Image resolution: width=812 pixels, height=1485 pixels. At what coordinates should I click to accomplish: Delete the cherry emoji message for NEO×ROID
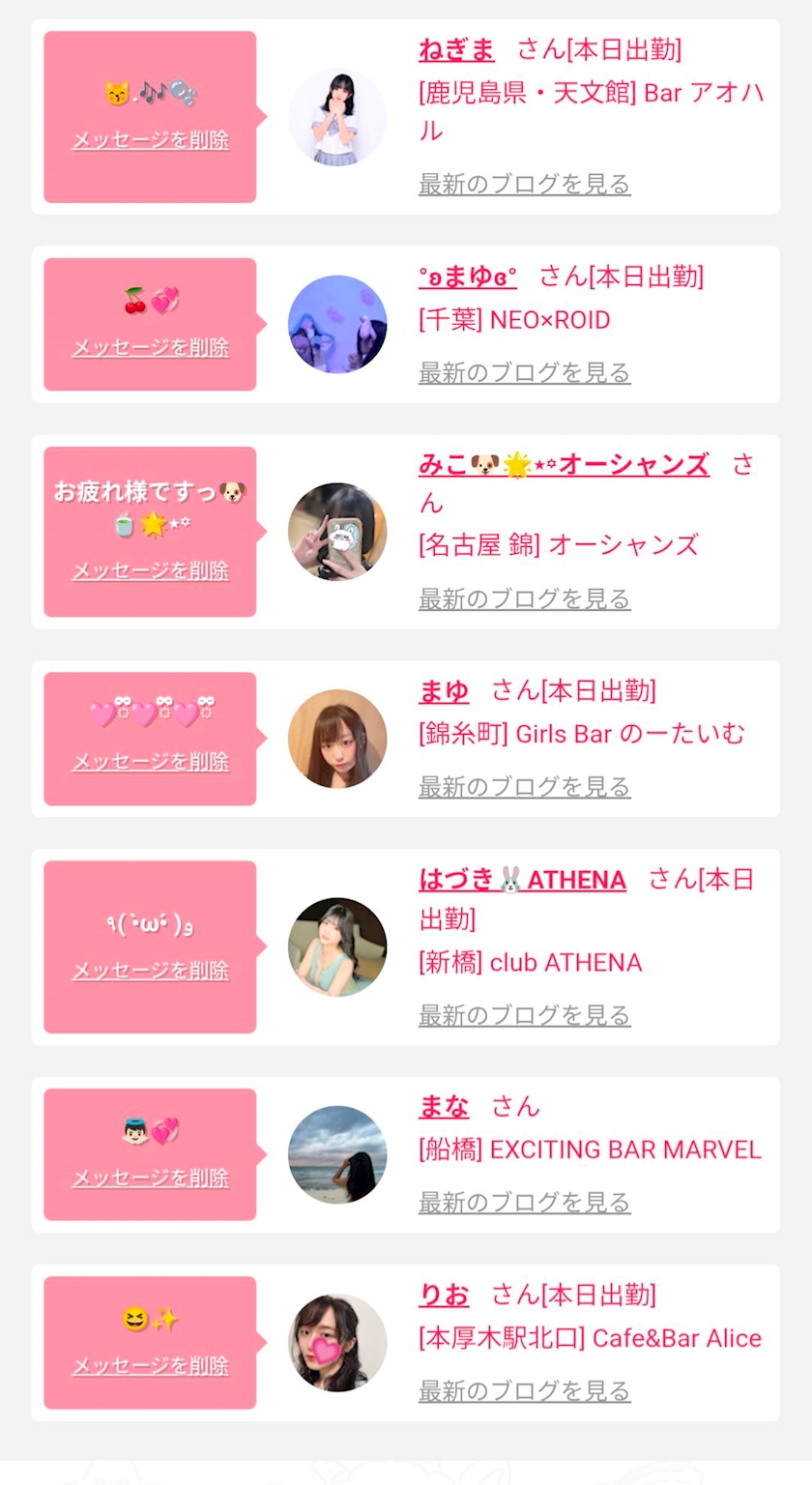tap(151, 347)
